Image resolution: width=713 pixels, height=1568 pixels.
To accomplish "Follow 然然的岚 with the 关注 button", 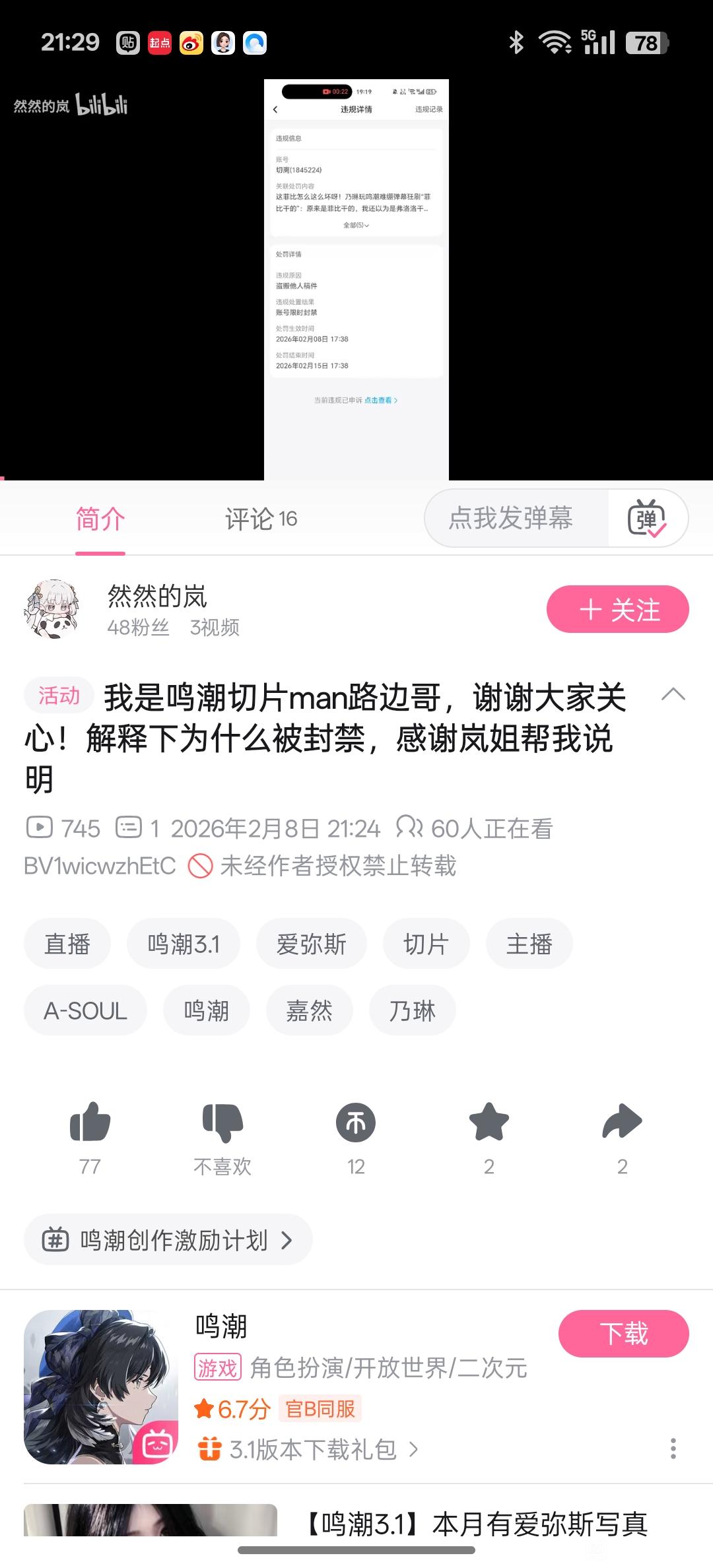I will coord(618,609).
